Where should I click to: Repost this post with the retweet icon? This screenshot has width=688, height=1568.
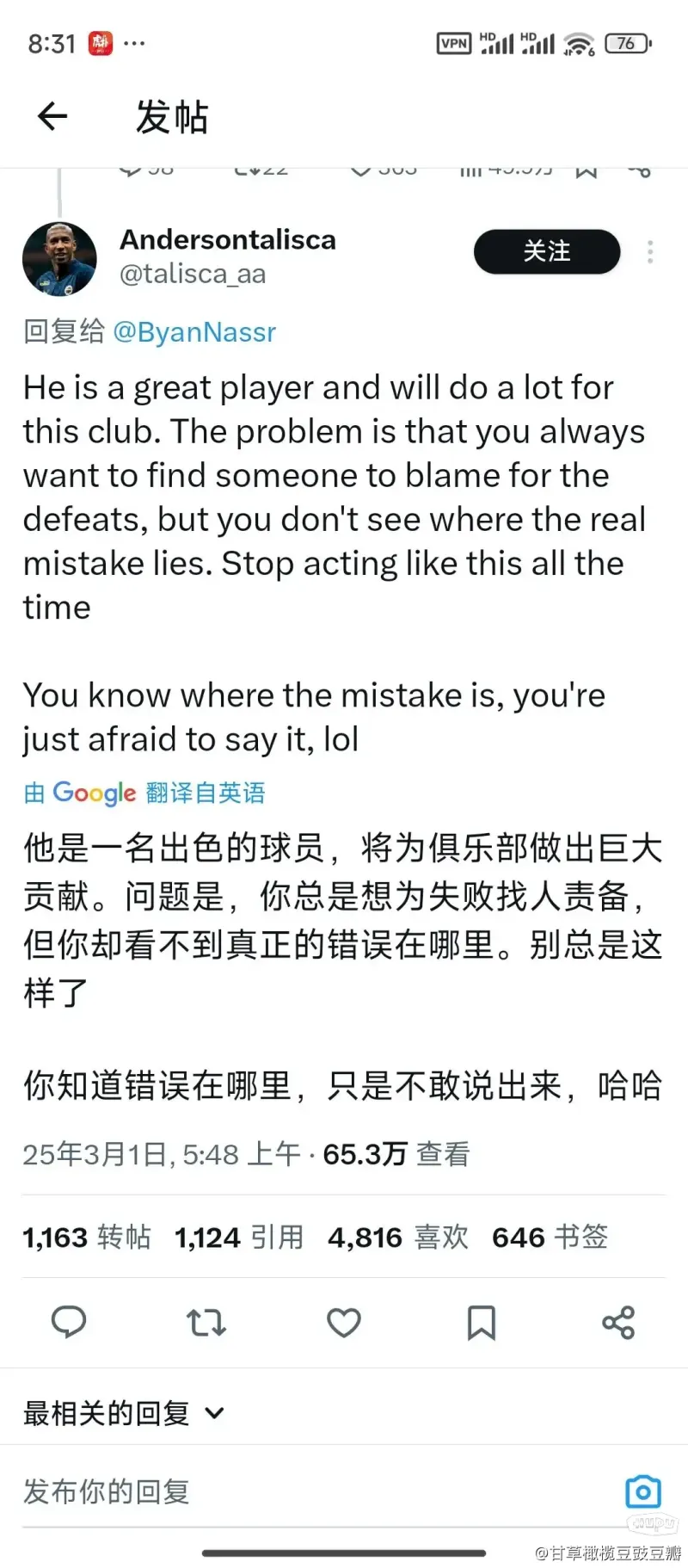(206, 1322)
